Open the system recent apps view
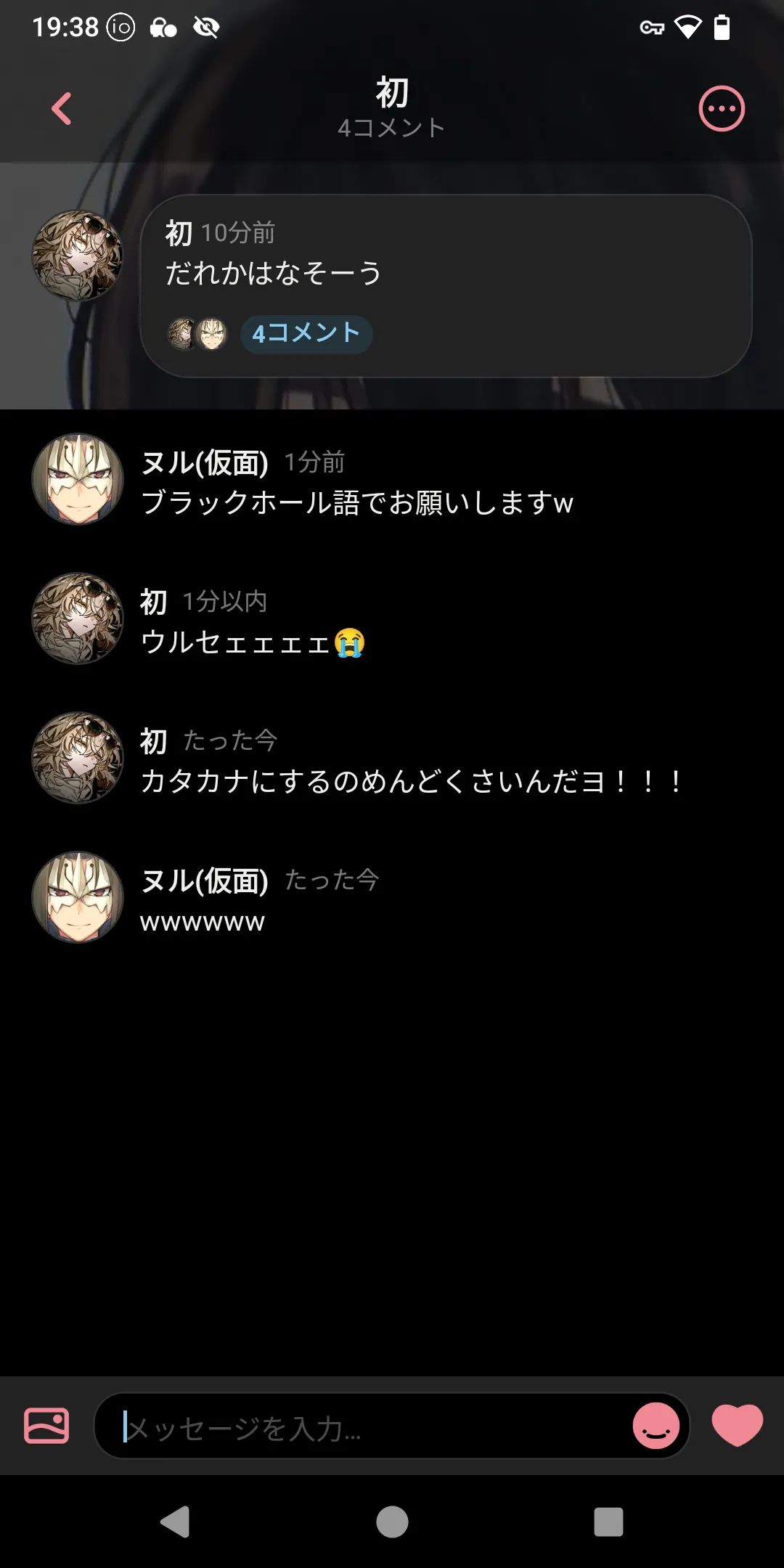The width and height of the screenshot is (784, 1568). (x=608, y=1522)
